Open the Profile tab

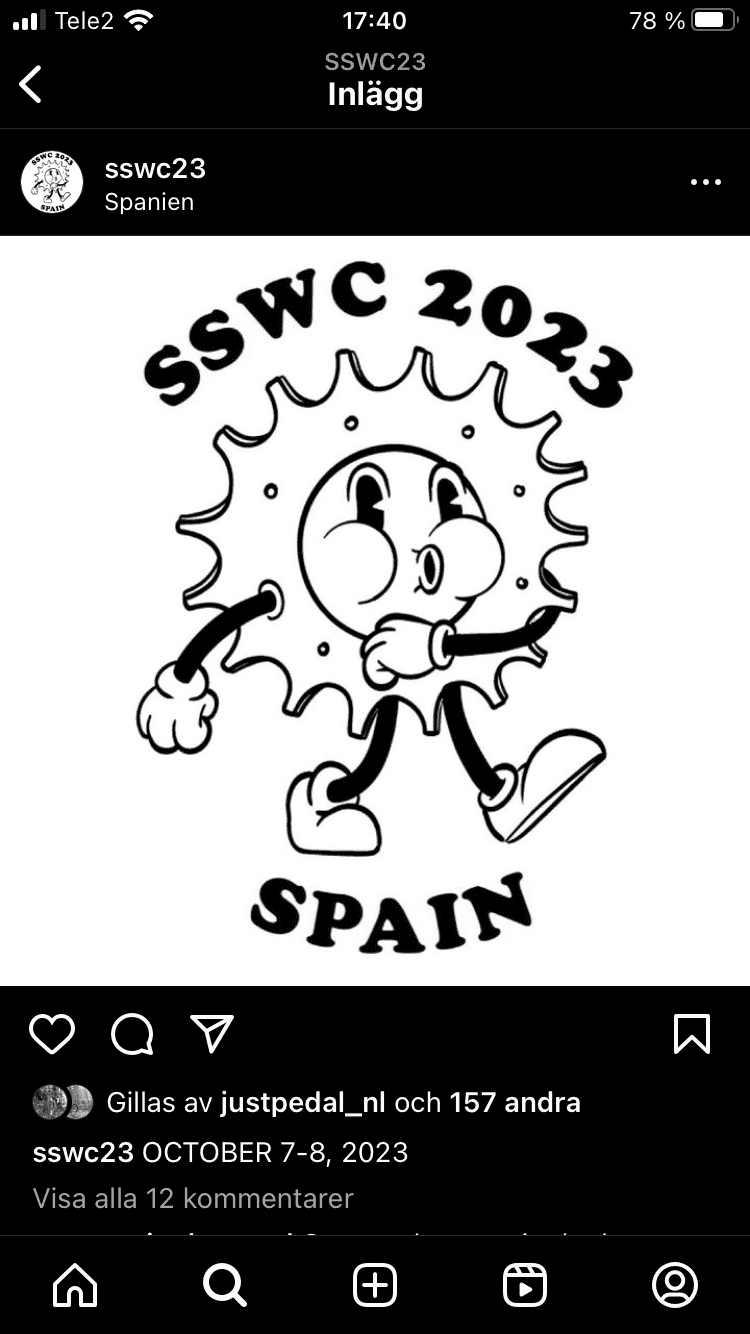[x=675, y=1285]
